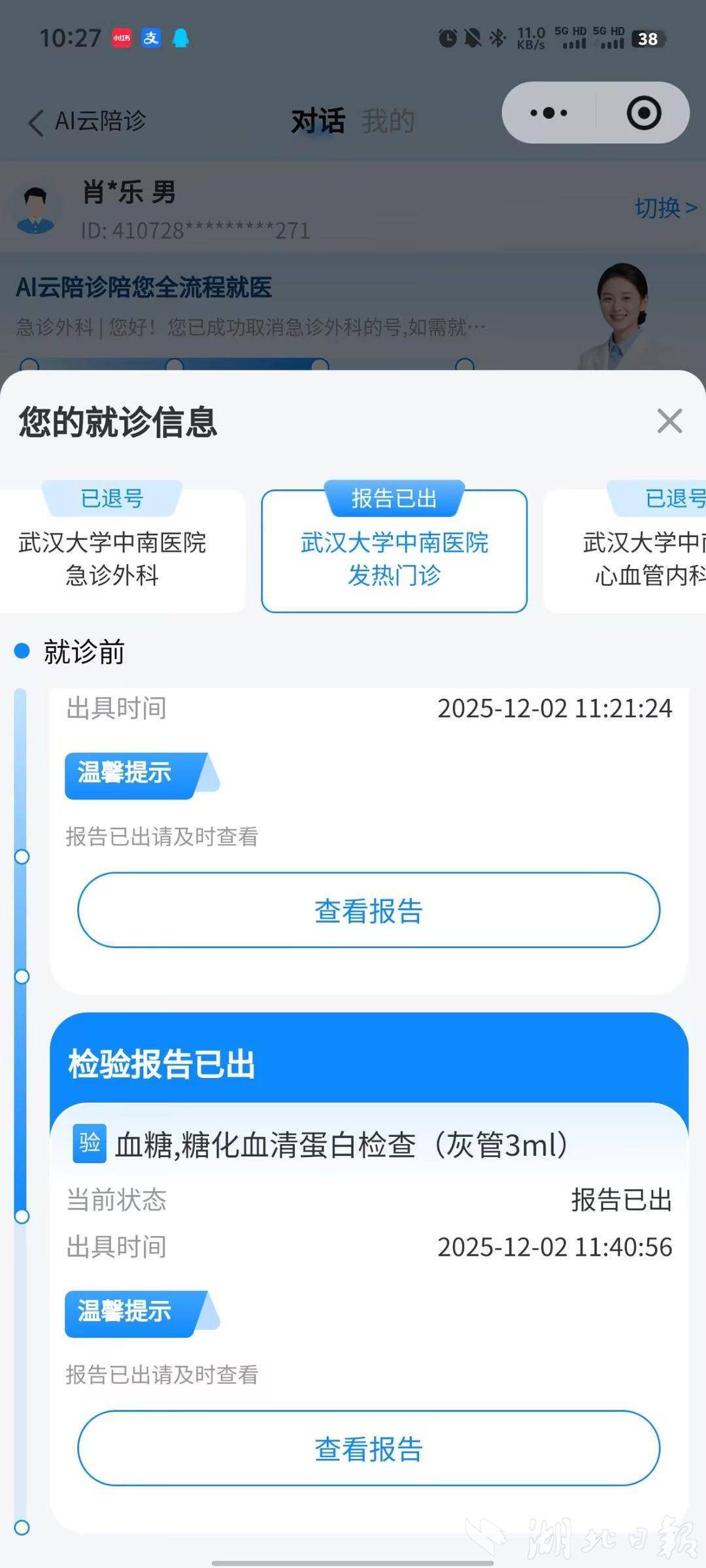Select the 发热门诊 报告已出 visit card
706x1568 pixels.
[394, 551]
